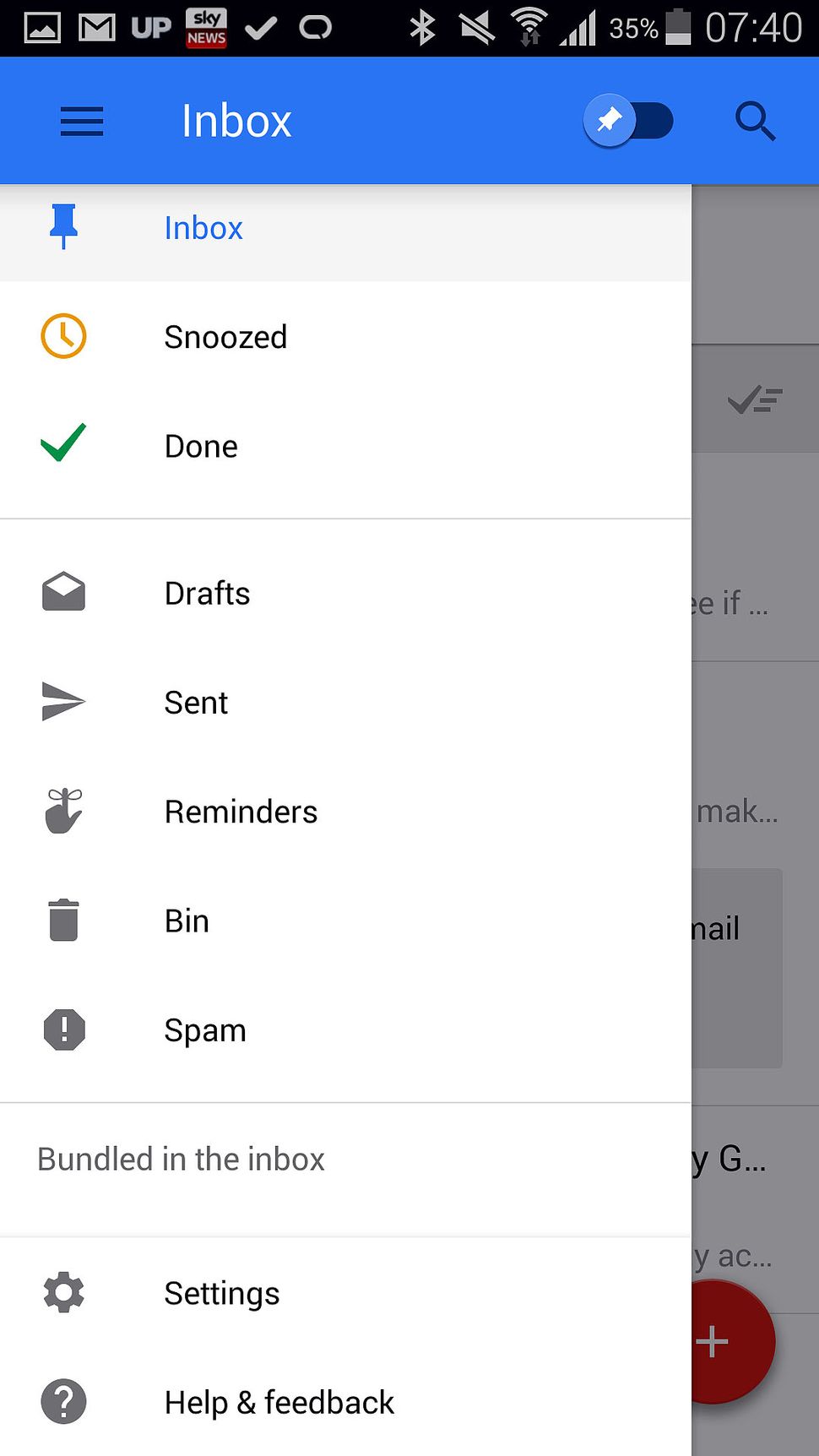Click the green Done checkmark icon
819x1456 pixels.
(x=61, y=445)
